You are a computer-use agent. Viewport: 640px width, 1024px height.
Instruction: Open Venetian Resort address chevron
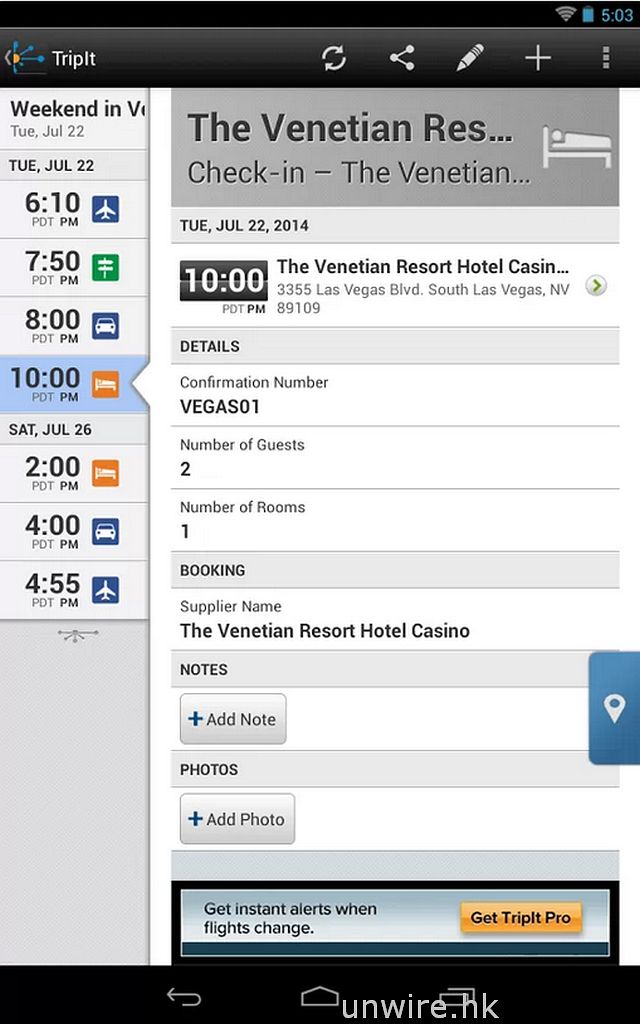pyautogui.click(x=596, y=286)
